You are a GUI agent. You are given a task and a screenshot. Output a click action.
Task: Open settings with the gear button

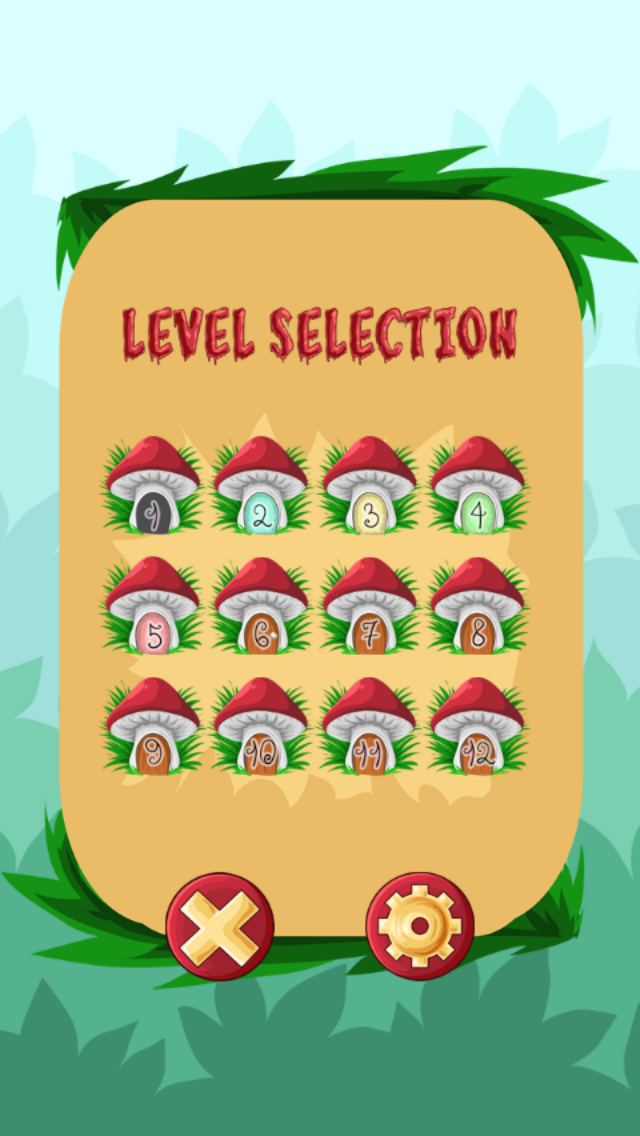click(x=420, y=926)
